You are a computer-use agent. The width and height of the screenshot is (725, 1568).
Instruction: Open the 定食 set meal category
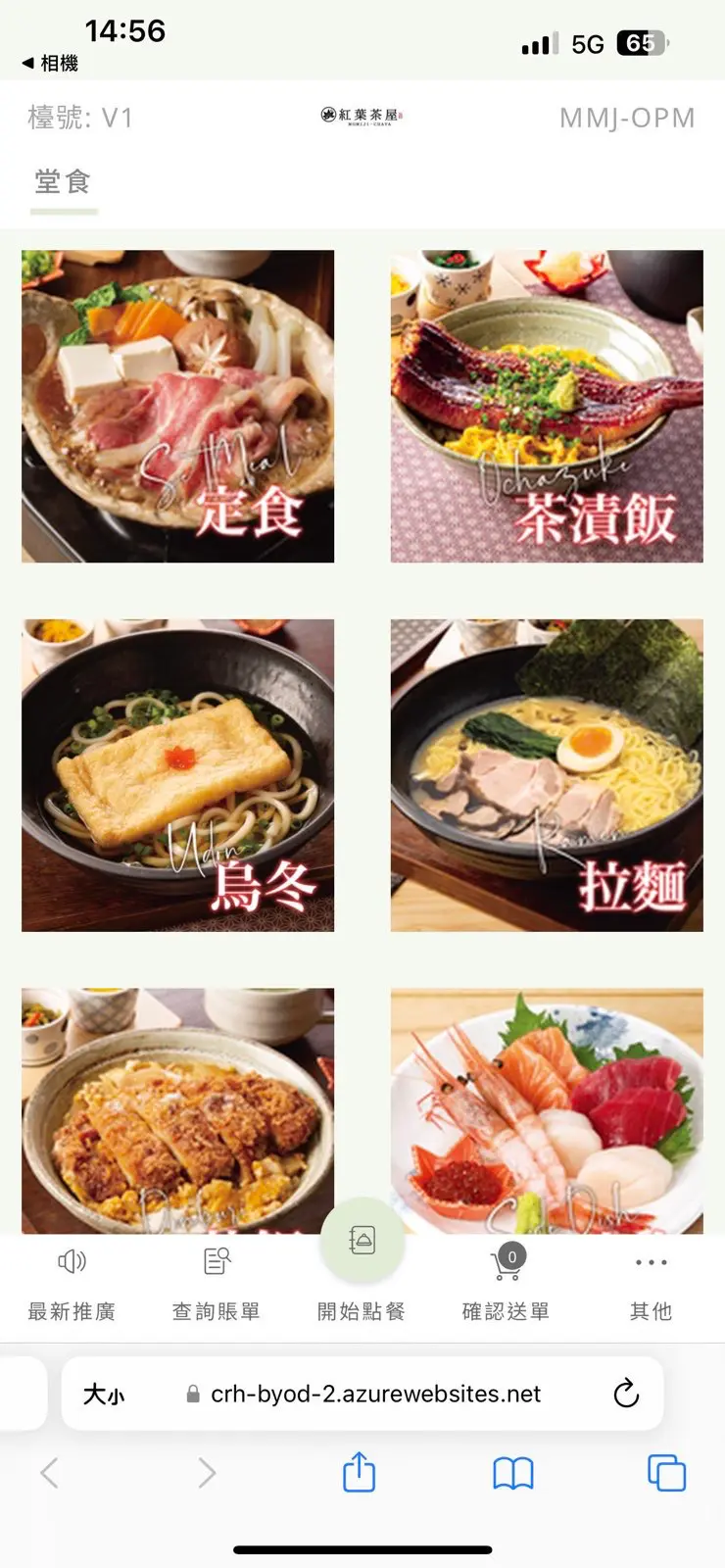coord(177,406)
